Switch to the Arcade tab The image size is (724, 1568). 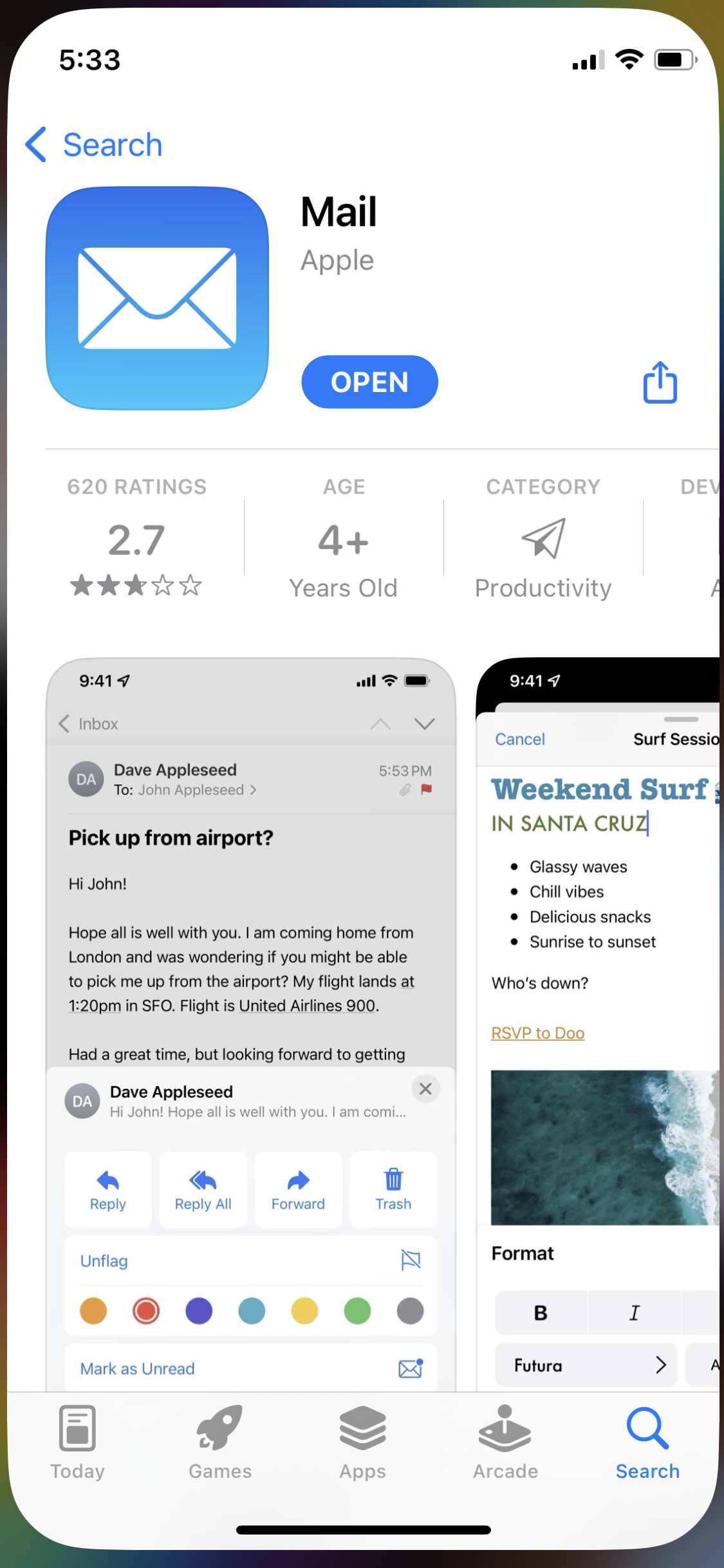click(505, 1443)
